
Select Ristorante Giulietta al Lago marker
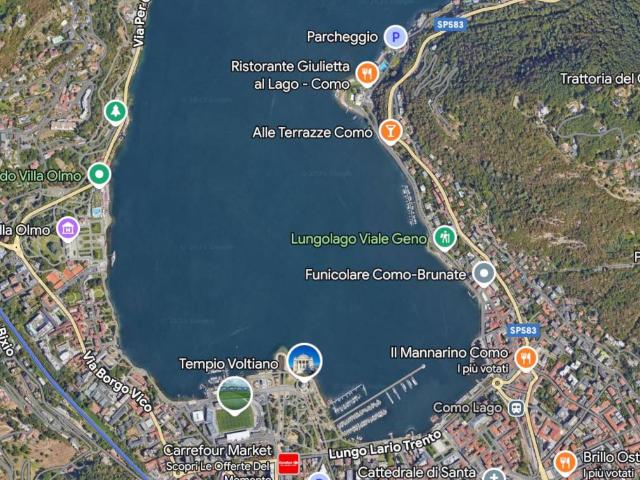368,73
